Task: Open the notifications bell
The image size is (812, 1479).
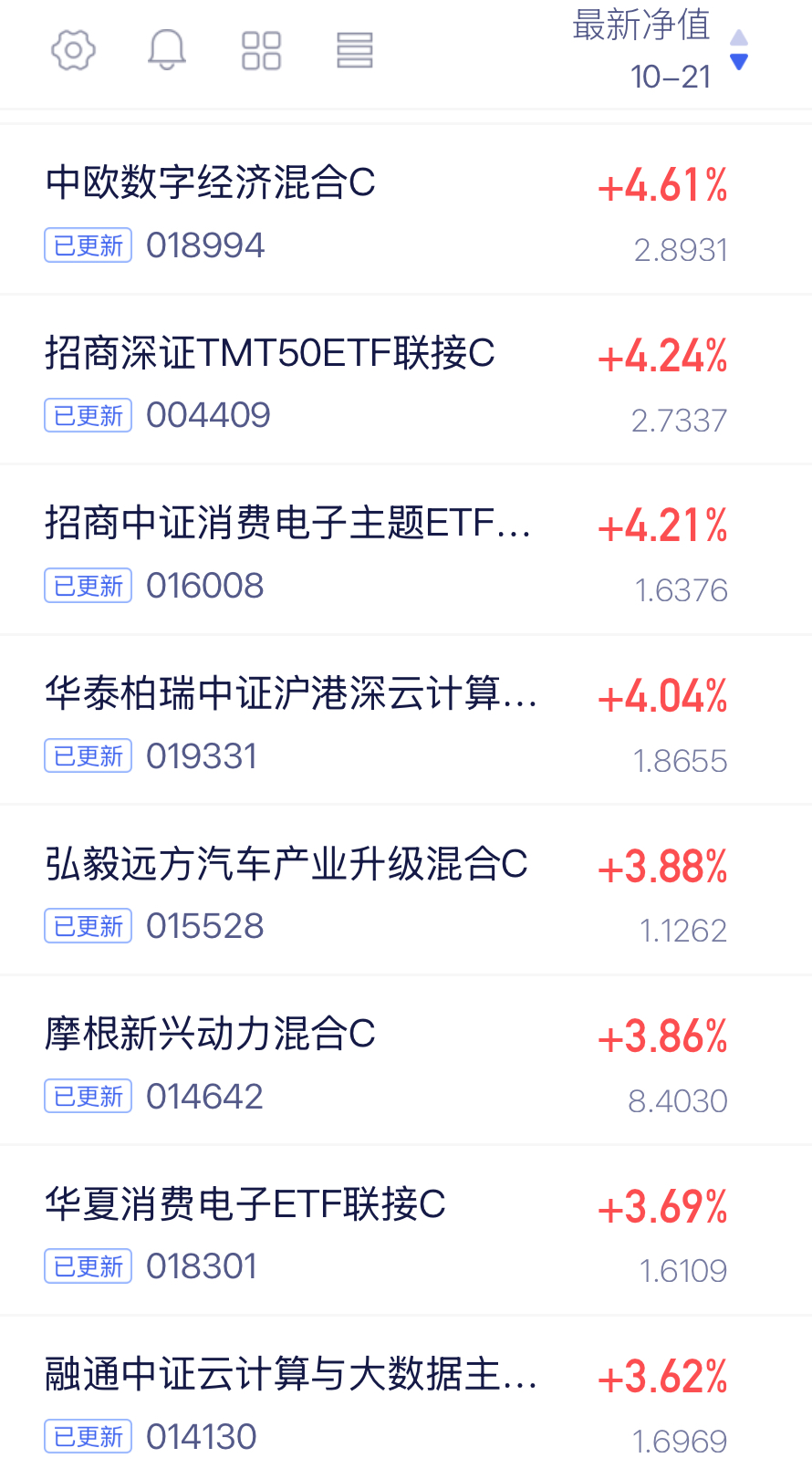Action: point(167,50)
